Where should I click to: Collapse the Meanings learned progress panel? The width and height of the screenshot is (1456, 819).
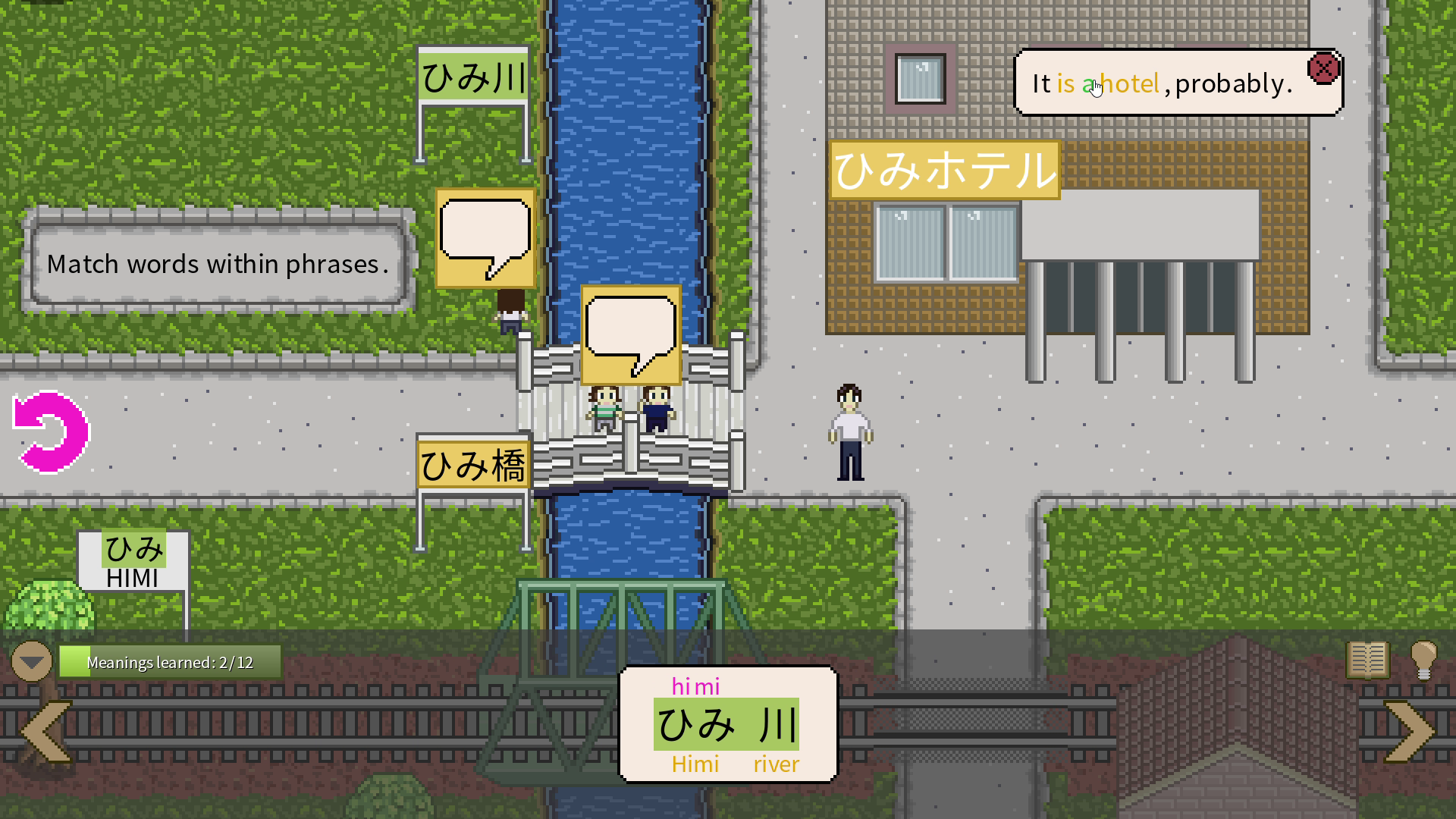(31, 661)
